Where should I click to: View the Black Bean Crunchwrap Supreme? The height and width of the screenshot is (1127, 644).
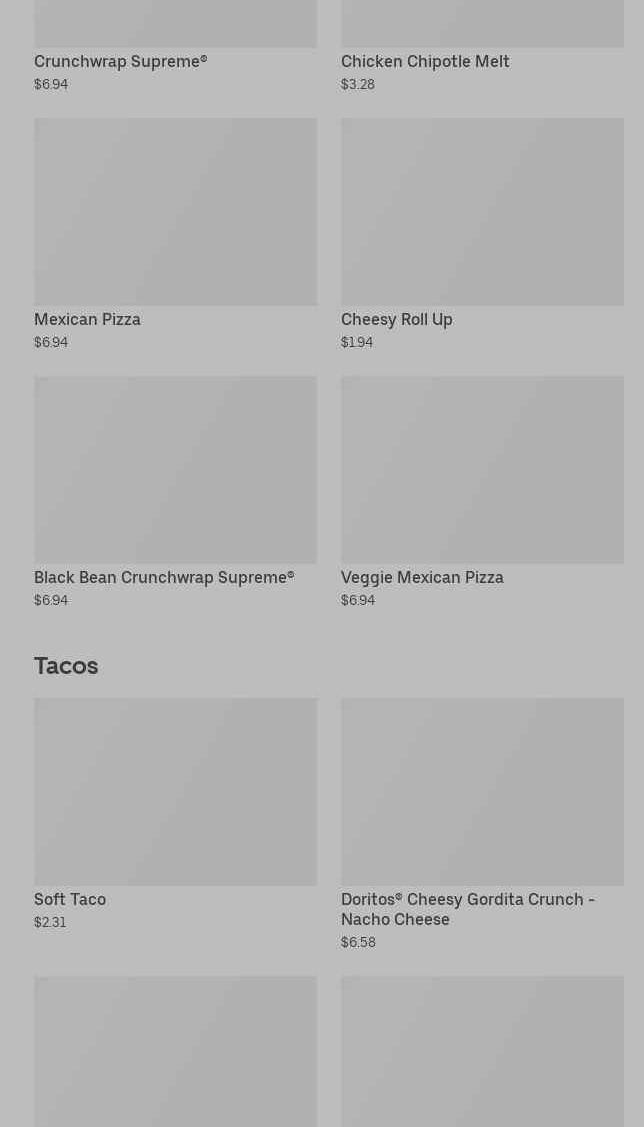coord(175,492)
